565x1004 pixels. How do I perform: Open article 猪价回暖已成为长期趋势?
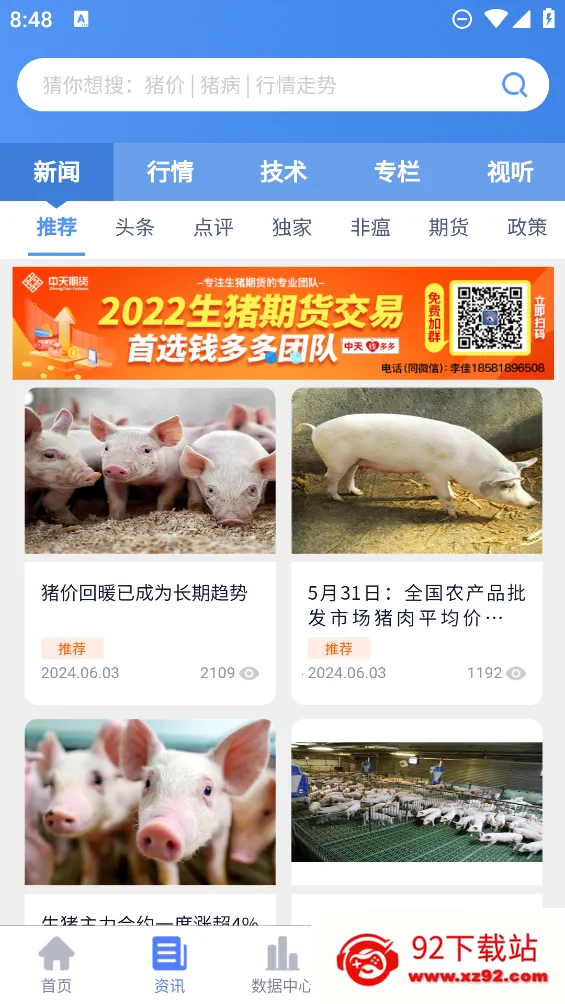tap(150, 546)
